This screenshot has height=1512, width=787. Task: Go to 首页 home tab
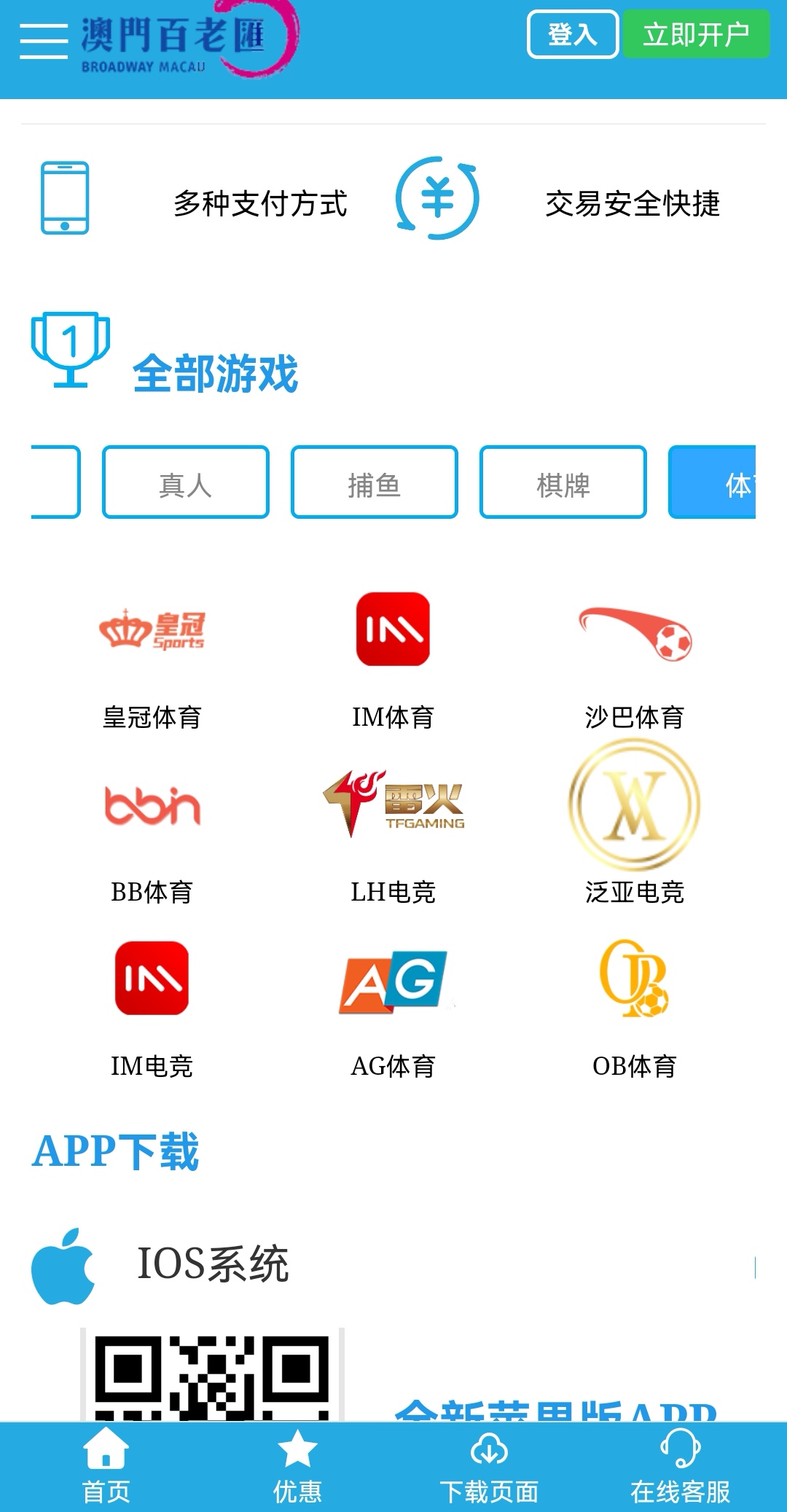point(106,1466)
